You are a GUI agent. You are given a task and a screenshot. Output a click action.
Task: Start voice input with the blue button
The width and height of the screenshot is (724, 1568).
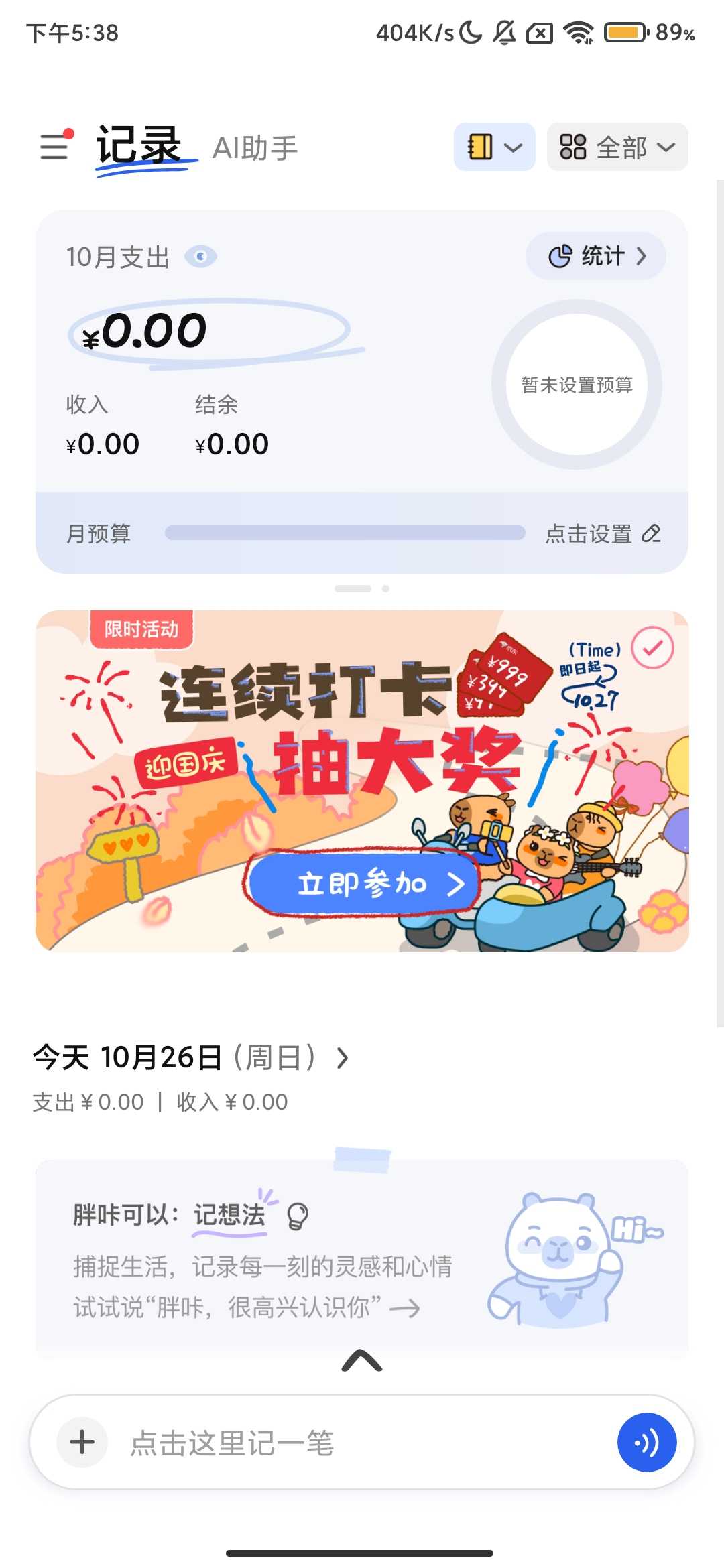coord(646,1443)
